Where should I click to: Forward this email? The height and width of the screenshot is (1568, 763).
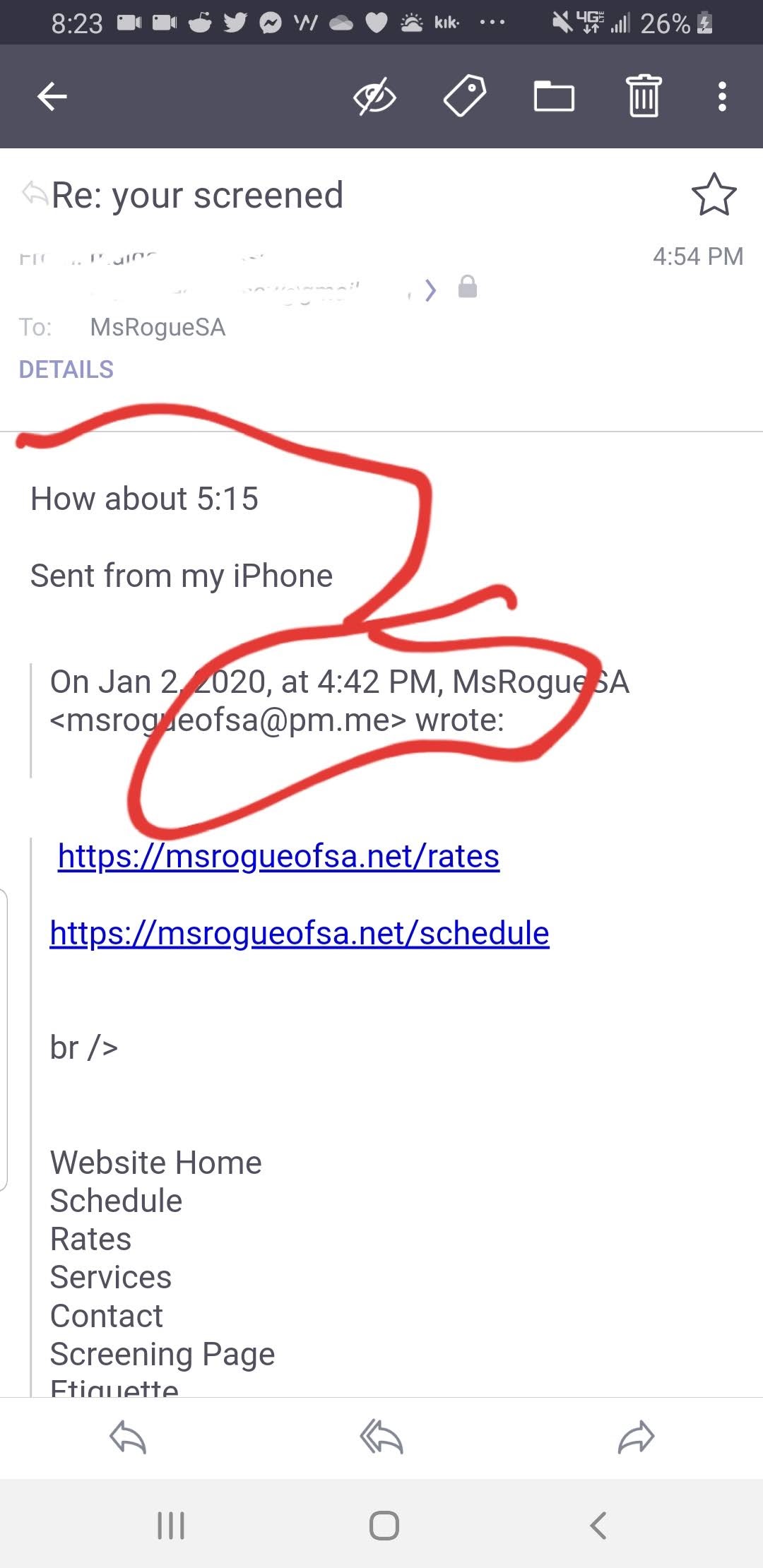(x=636, y=1437)
